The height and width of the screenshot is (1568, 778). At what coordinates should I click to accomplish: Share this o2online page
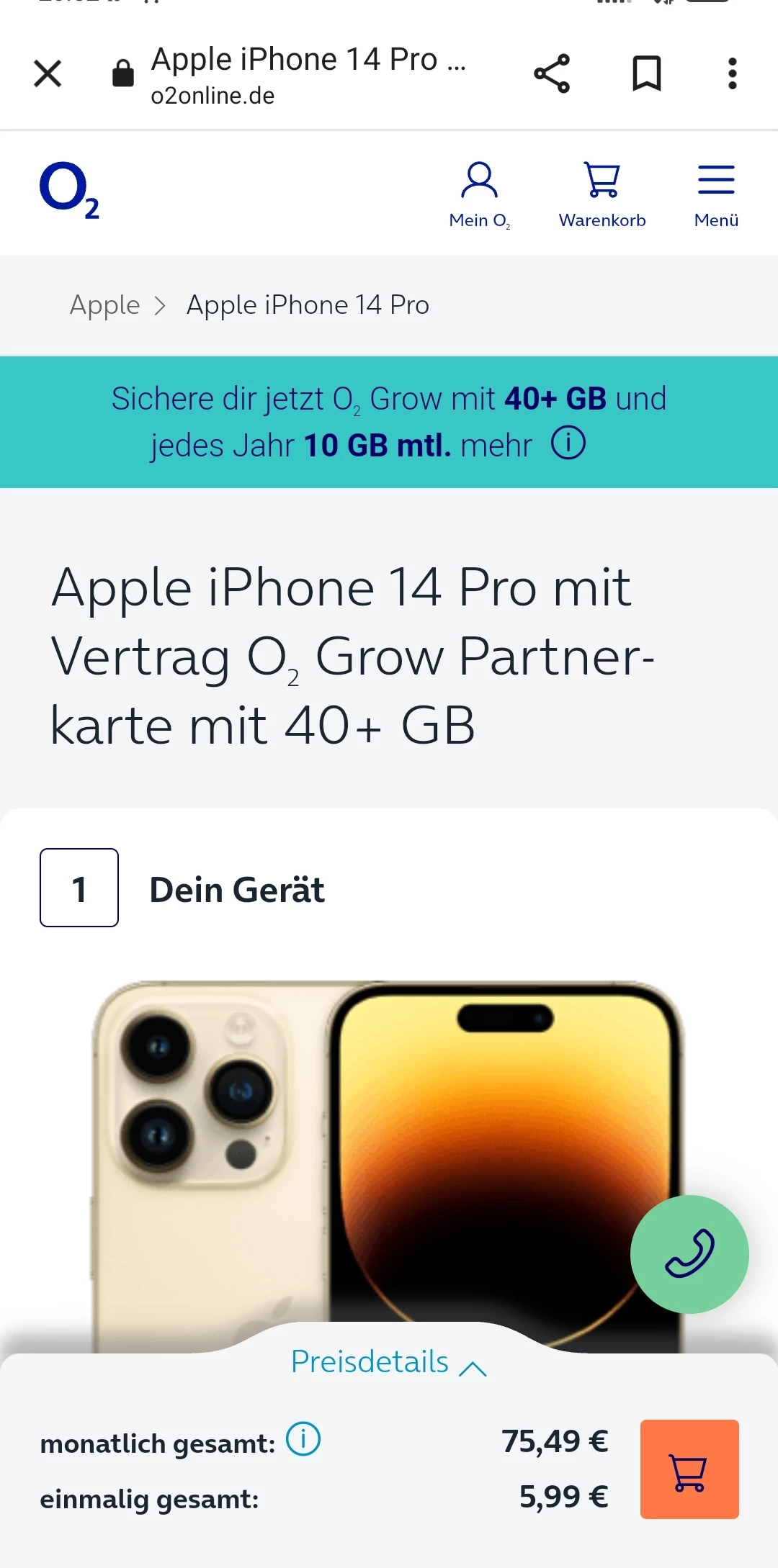pyautogui.click(x=552, y=73)
